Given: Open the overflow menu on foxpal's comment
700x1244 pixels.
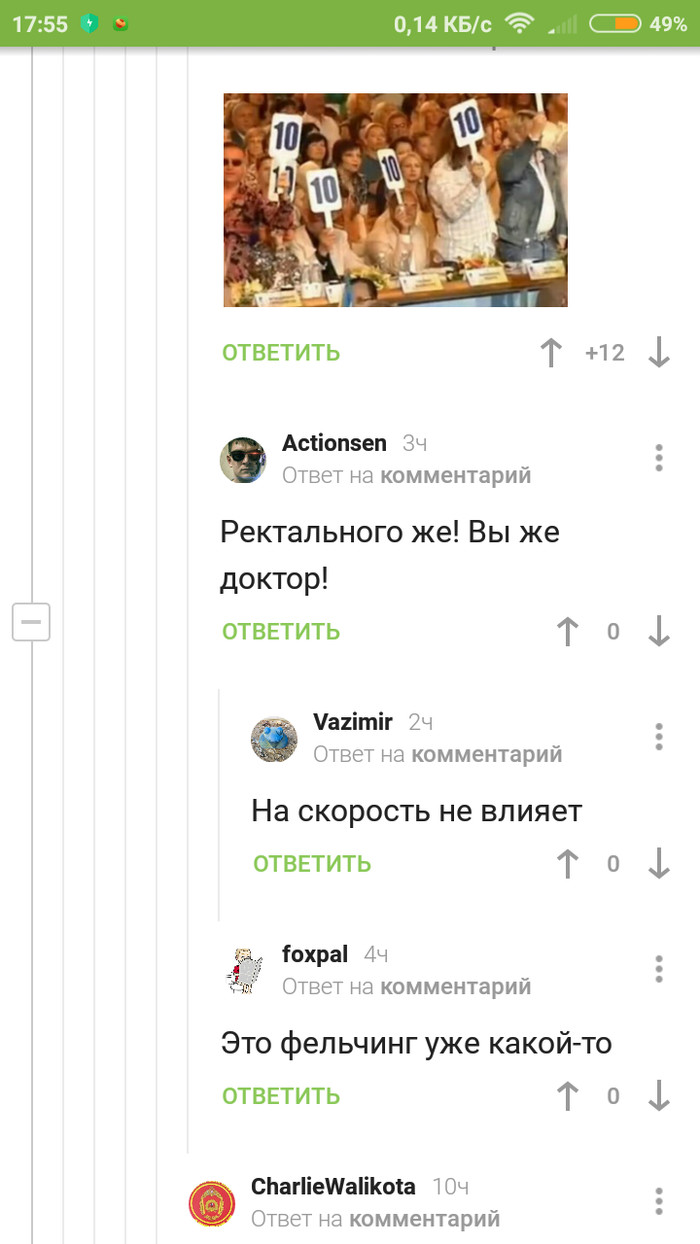Looking at the screenshot, I should coord(658,969).
